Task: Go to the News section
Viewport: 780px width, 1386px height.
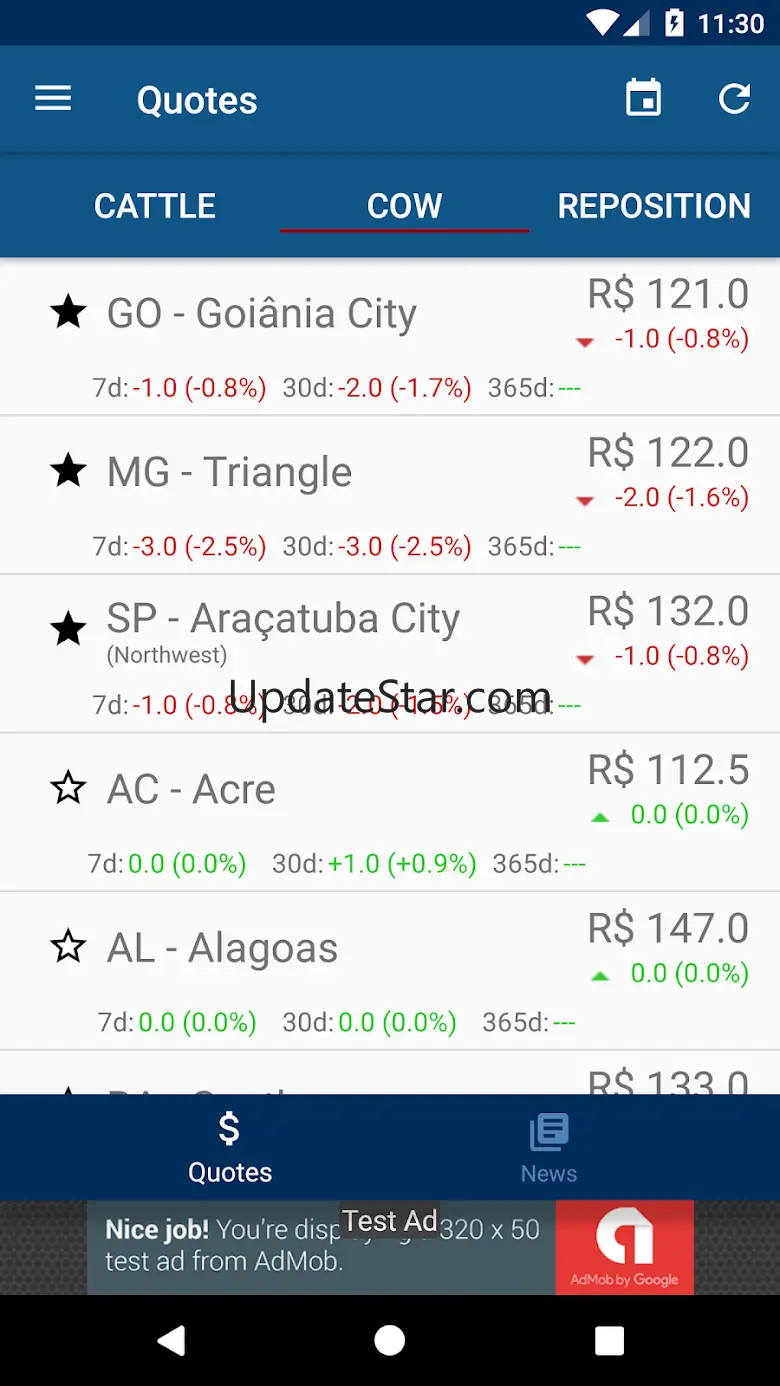Action: [548, 1148]
